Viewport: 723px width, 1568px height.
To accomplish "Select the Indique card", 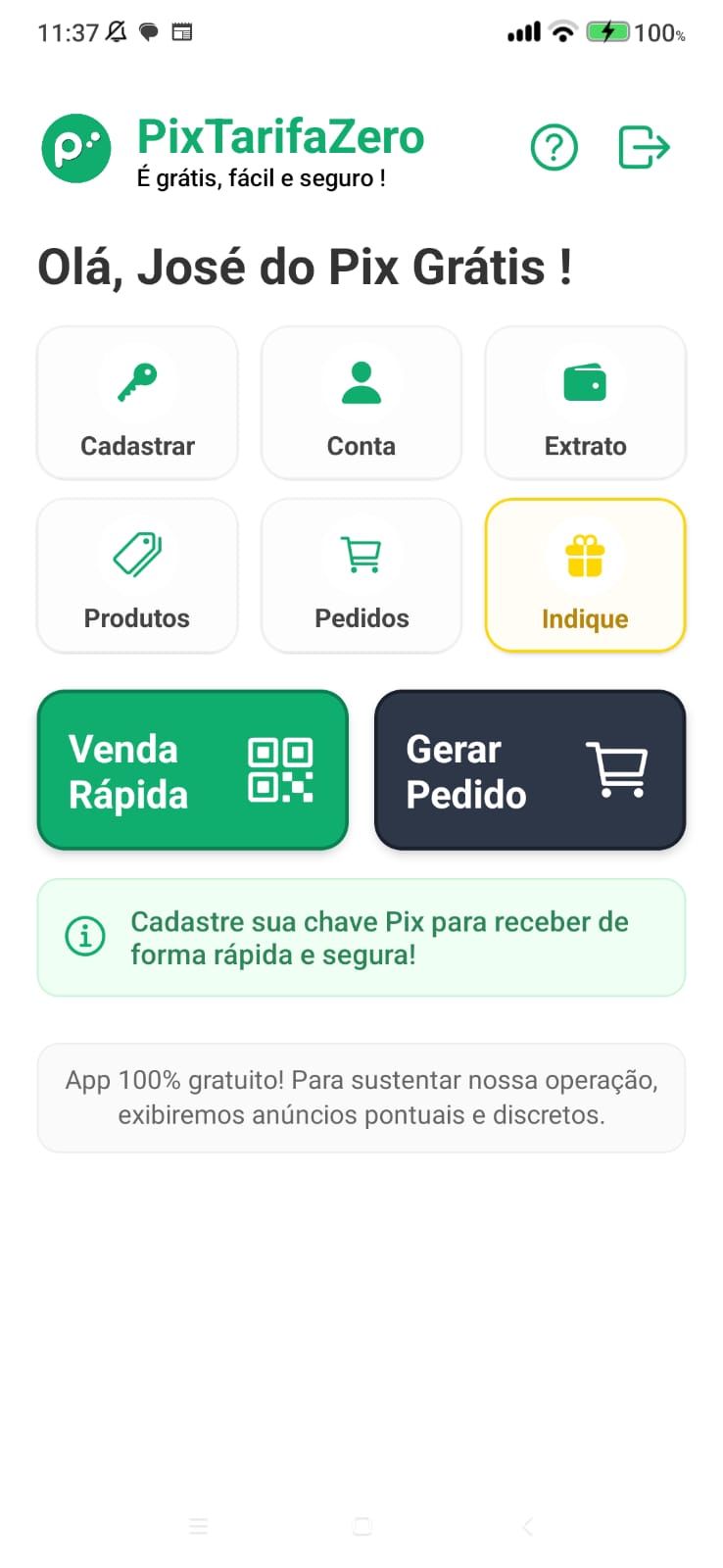I will pyautogui.click(x=585, y=575).
